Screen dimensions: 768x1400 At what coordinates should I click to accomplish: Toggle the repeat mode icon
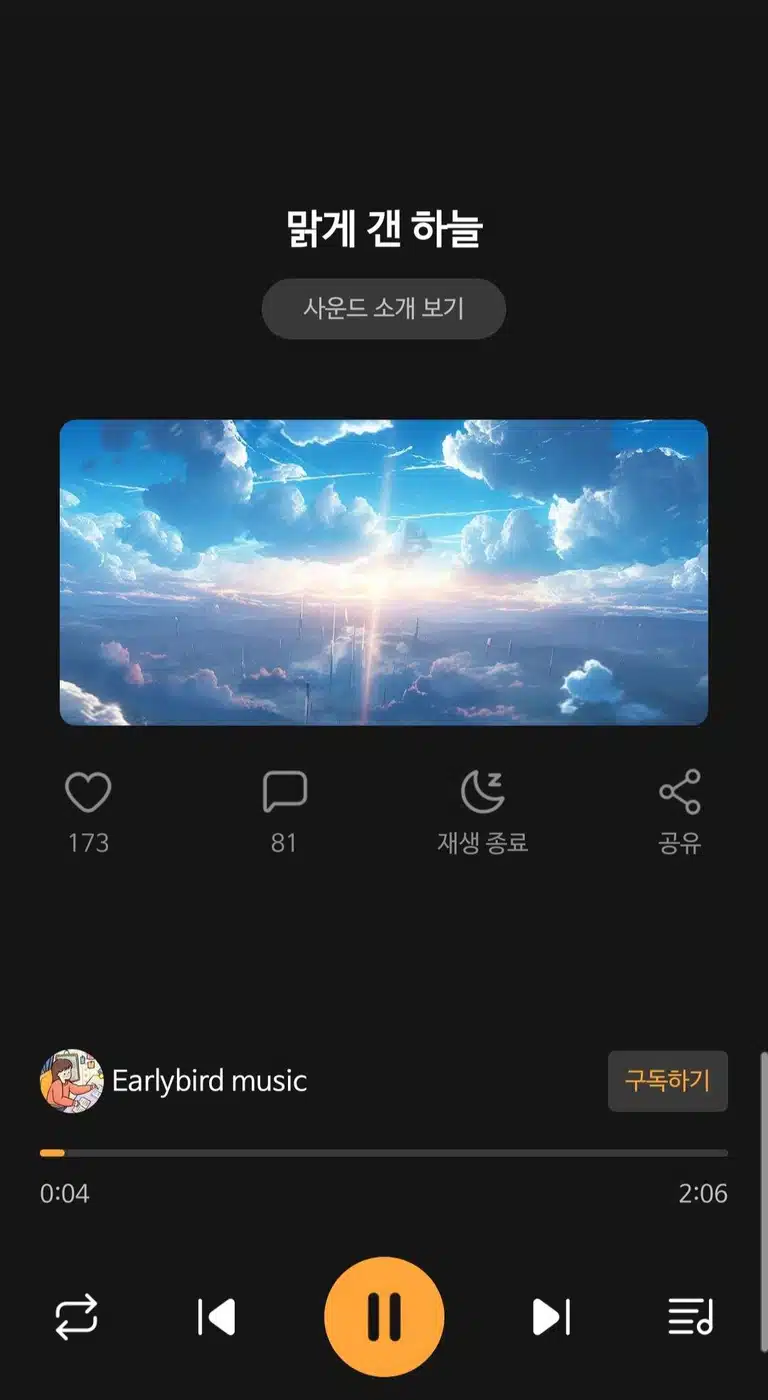pyautogui.click(x=76, y=1316)
